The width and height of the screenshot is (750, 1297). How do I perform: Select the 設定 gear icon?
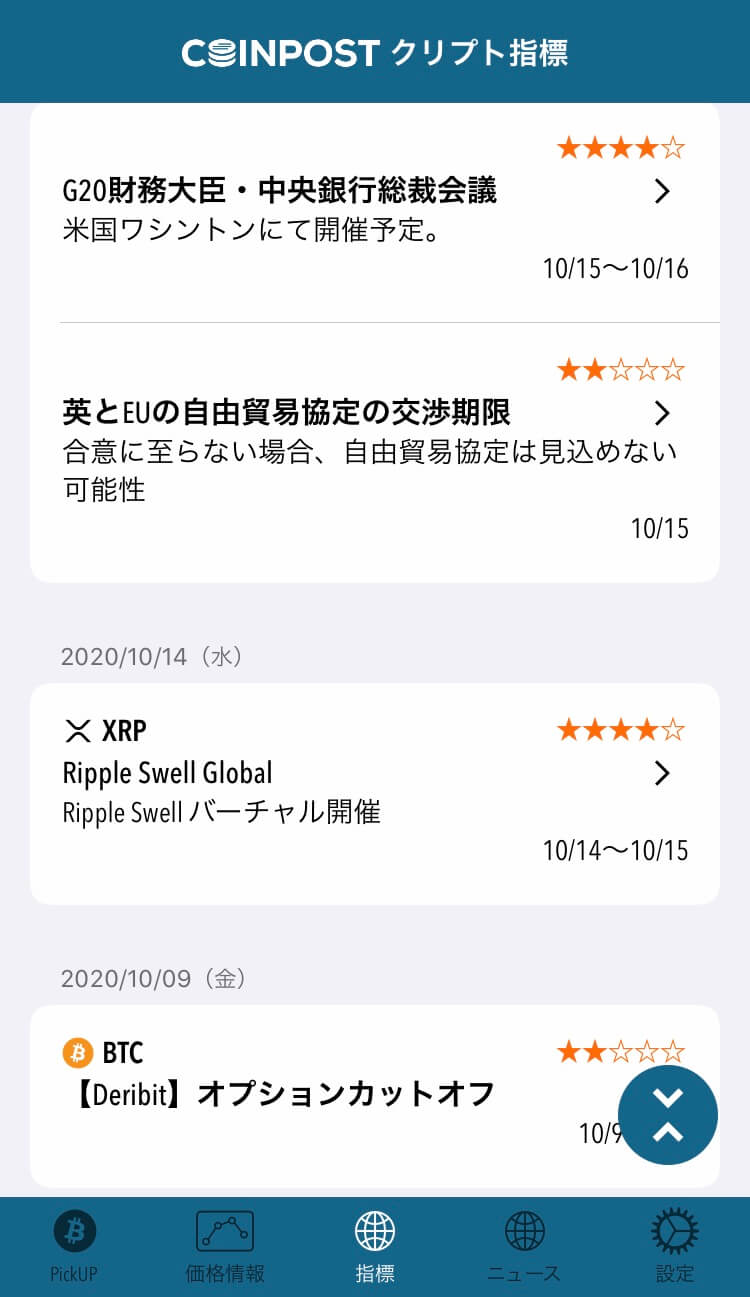[x=675, y=1231]
